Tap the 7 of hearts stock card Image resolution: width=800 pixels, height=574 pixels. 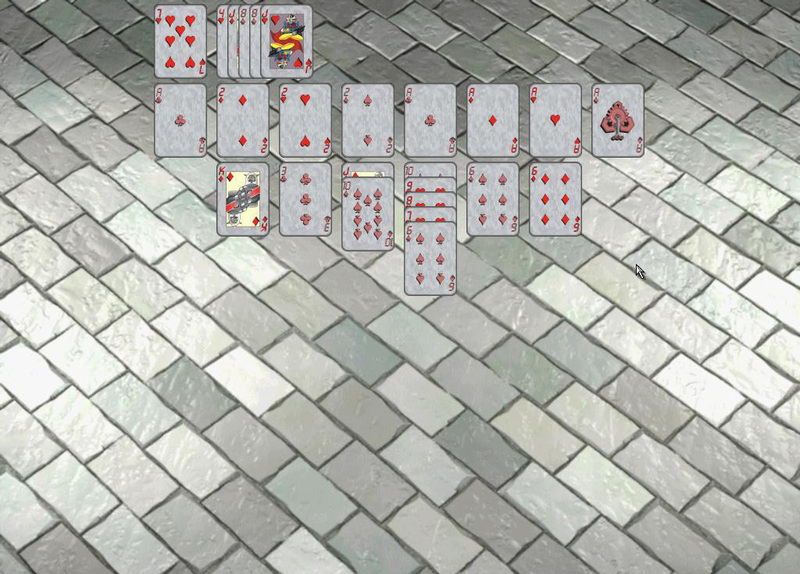click(x=180, y=41)
